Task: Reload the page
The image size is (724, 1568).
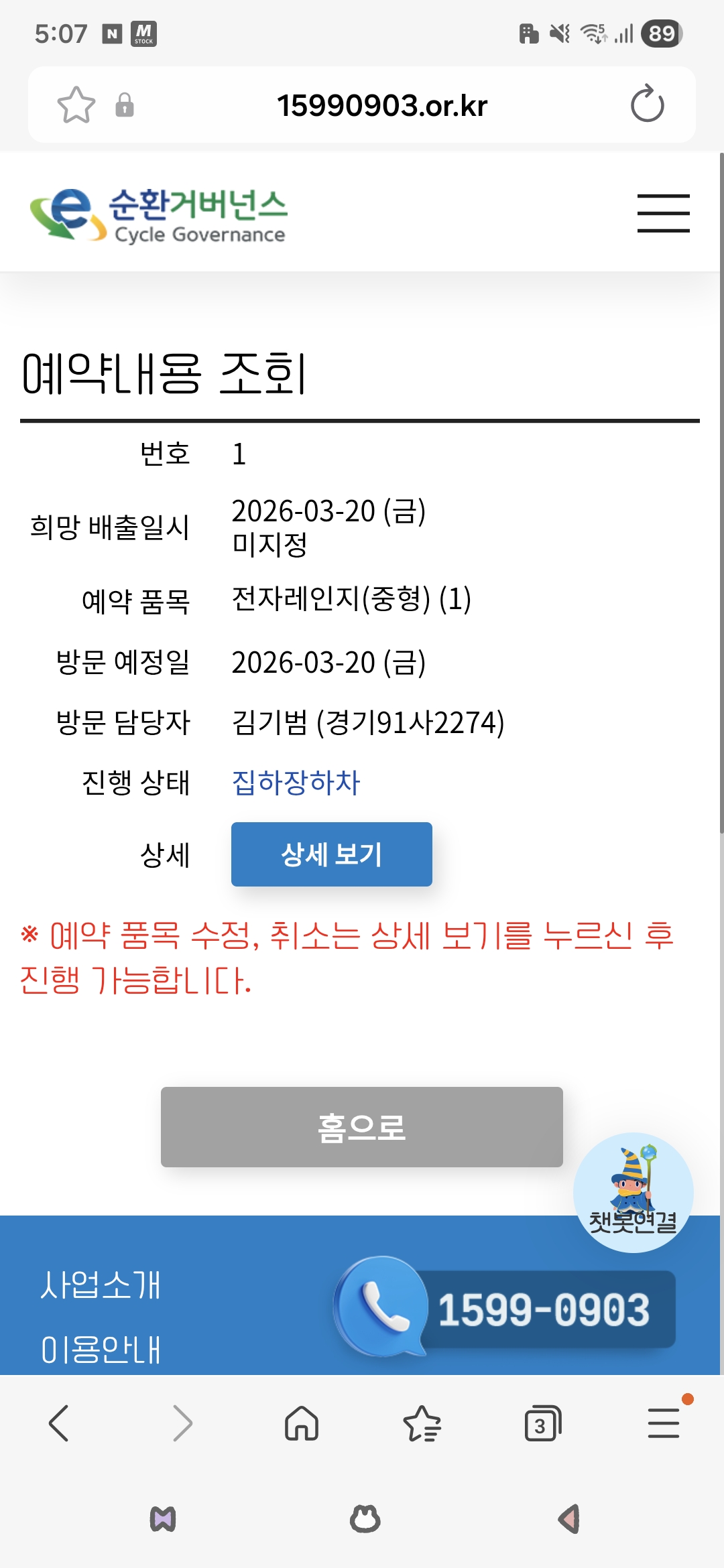Action: coord(647,105)
